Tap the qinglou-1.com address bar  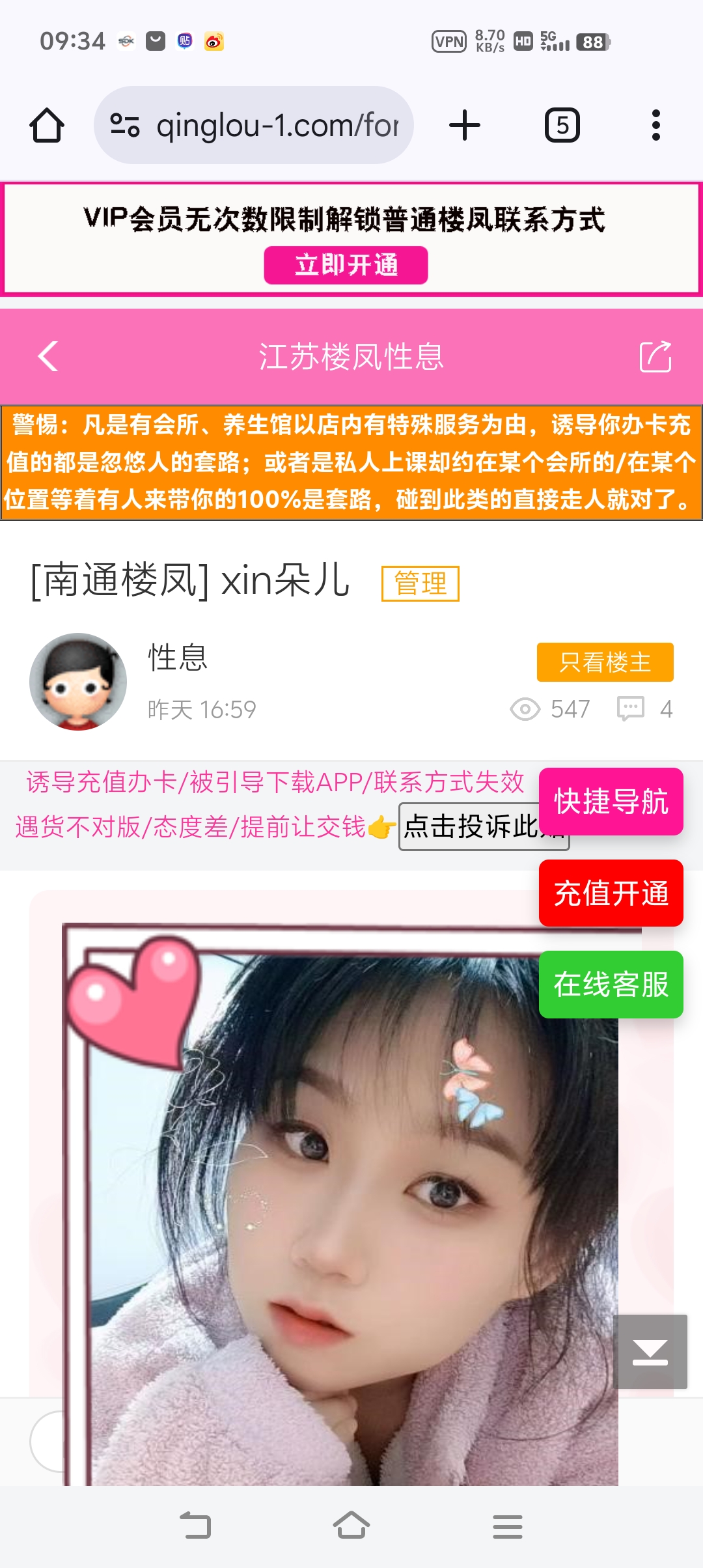pyautogui.click(x=254, y=125)
